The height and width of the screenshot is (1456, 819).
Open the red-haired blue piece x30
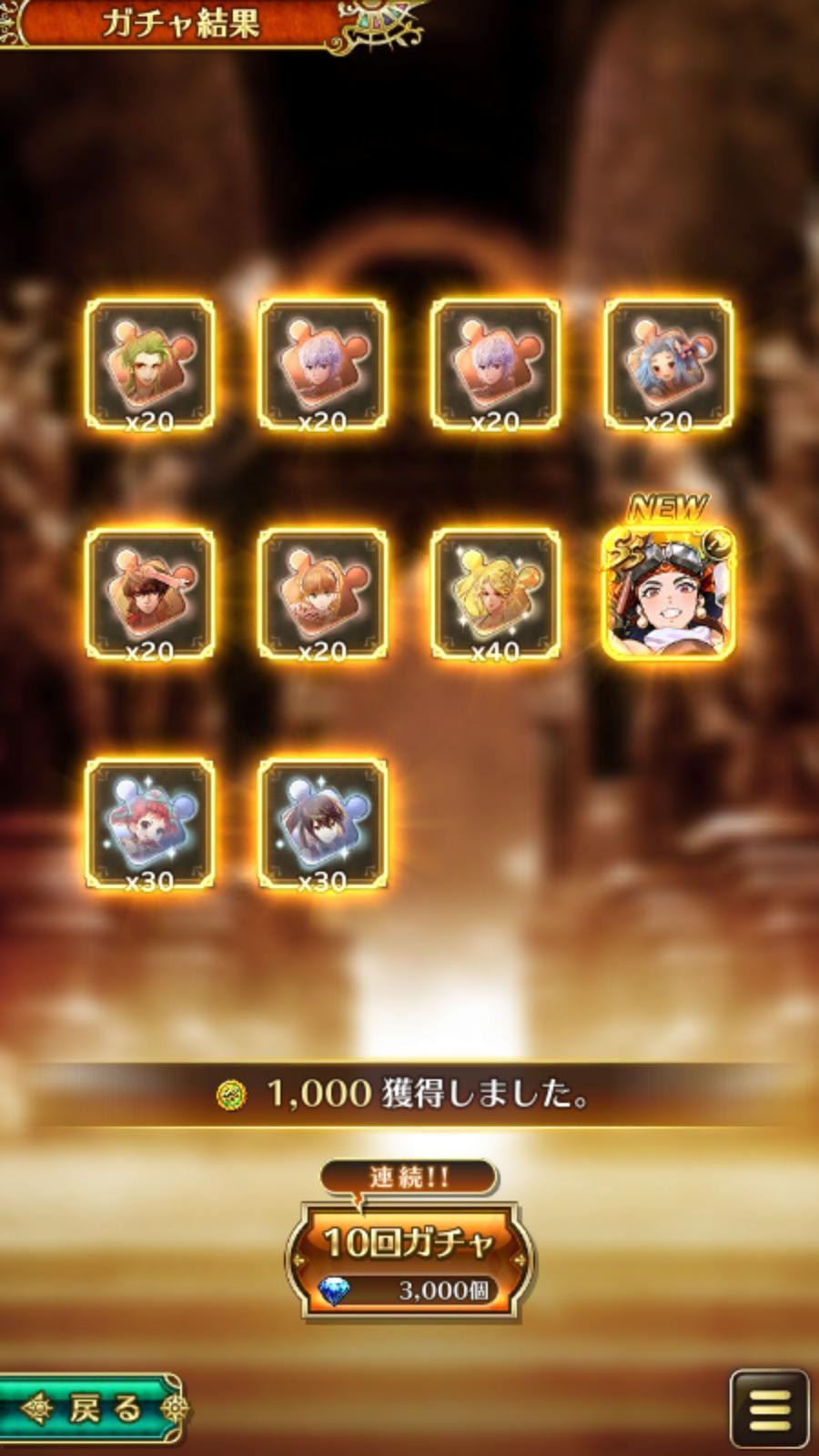pyautogui.click(x=150, y=824)
